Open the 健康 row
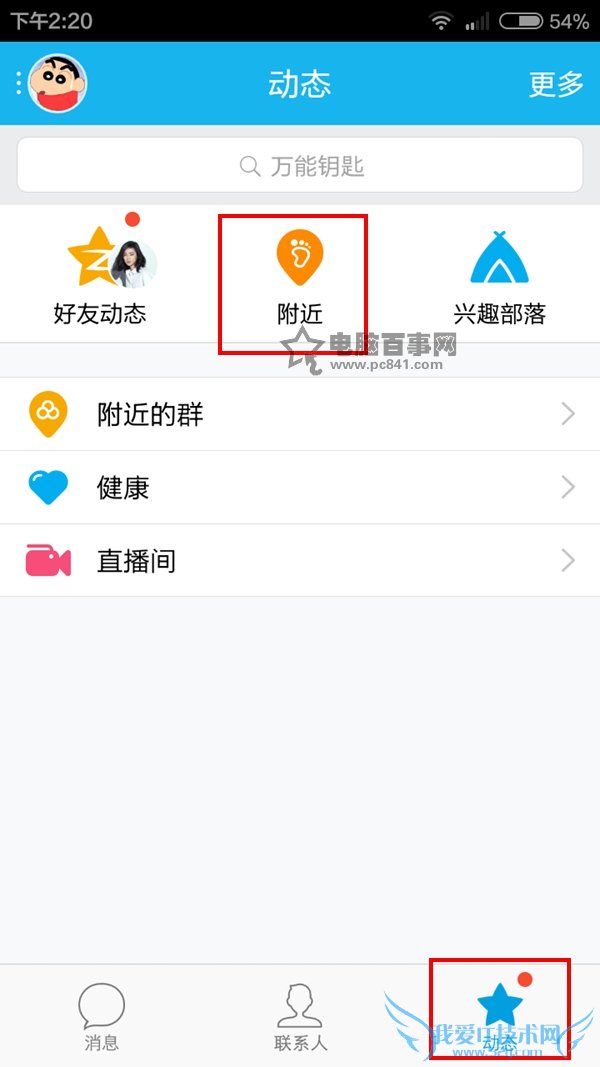Screen dimensions: 600x1067 click(x=300, y=487)
